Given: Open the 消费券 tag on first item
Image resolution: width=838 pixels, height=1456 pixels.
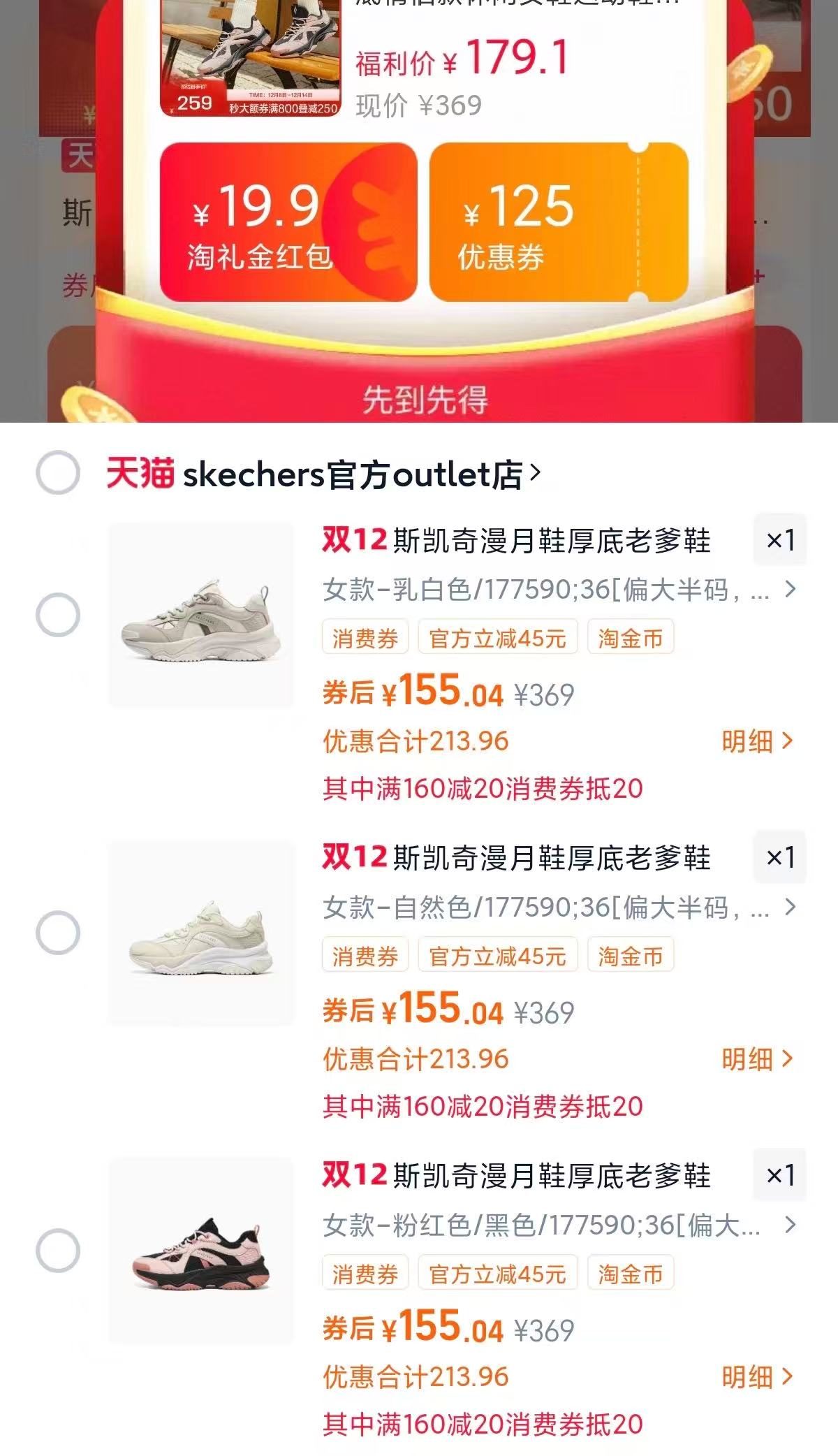Looking at the screenshot, I should pyautogui.click(x=365, y=638).
